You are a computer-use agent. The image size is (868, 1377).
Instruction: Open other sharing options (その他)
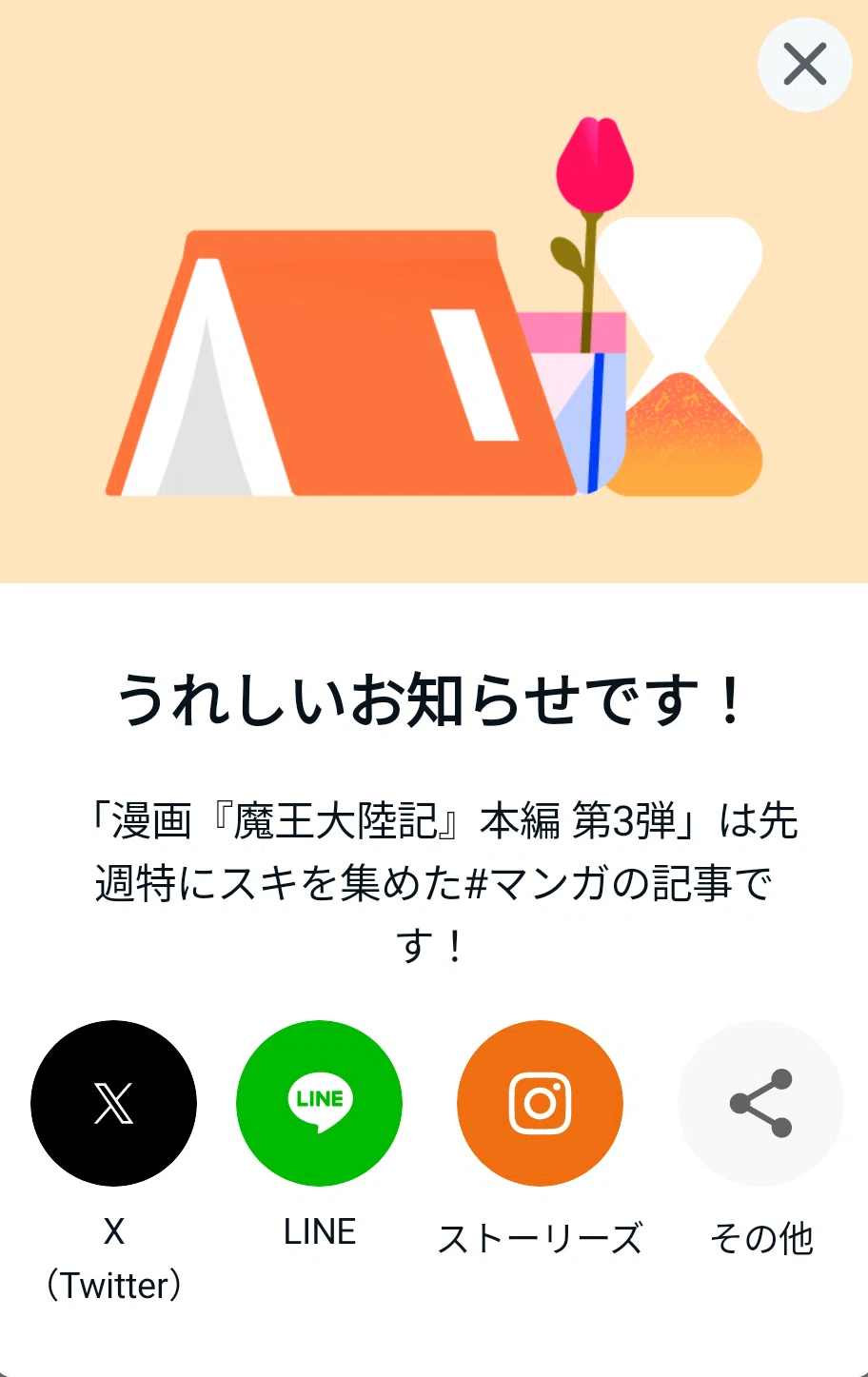761,1103
